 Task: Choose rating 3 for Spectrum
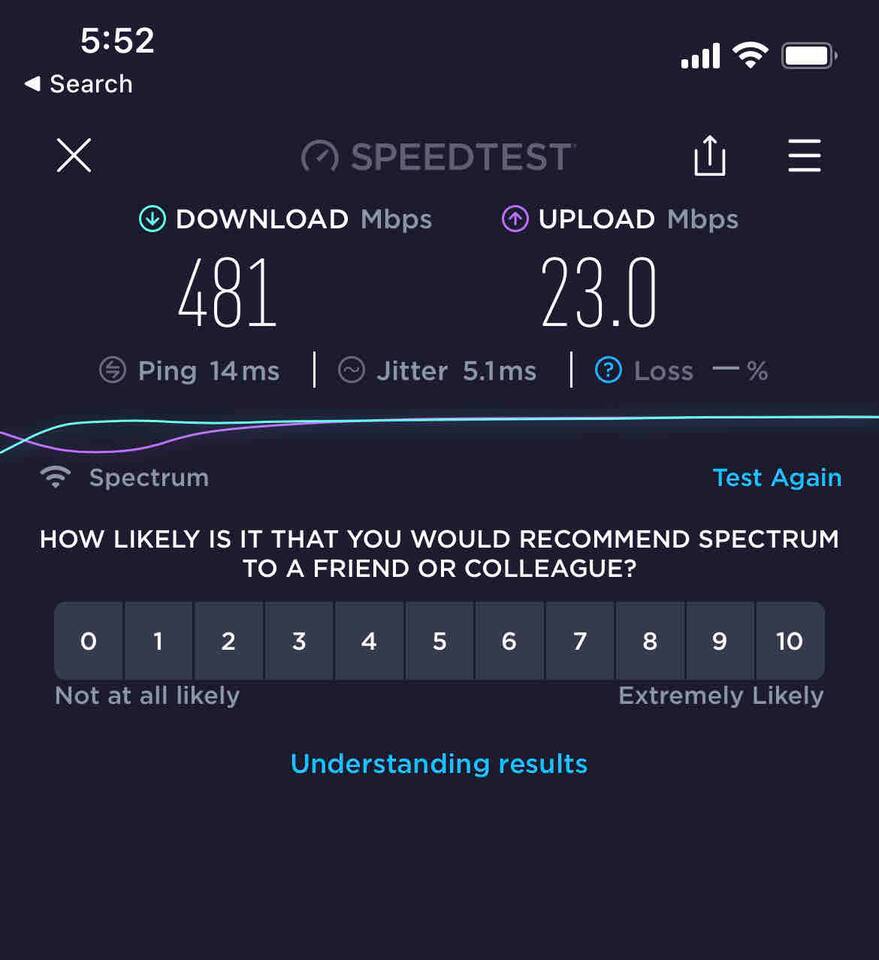298,641
